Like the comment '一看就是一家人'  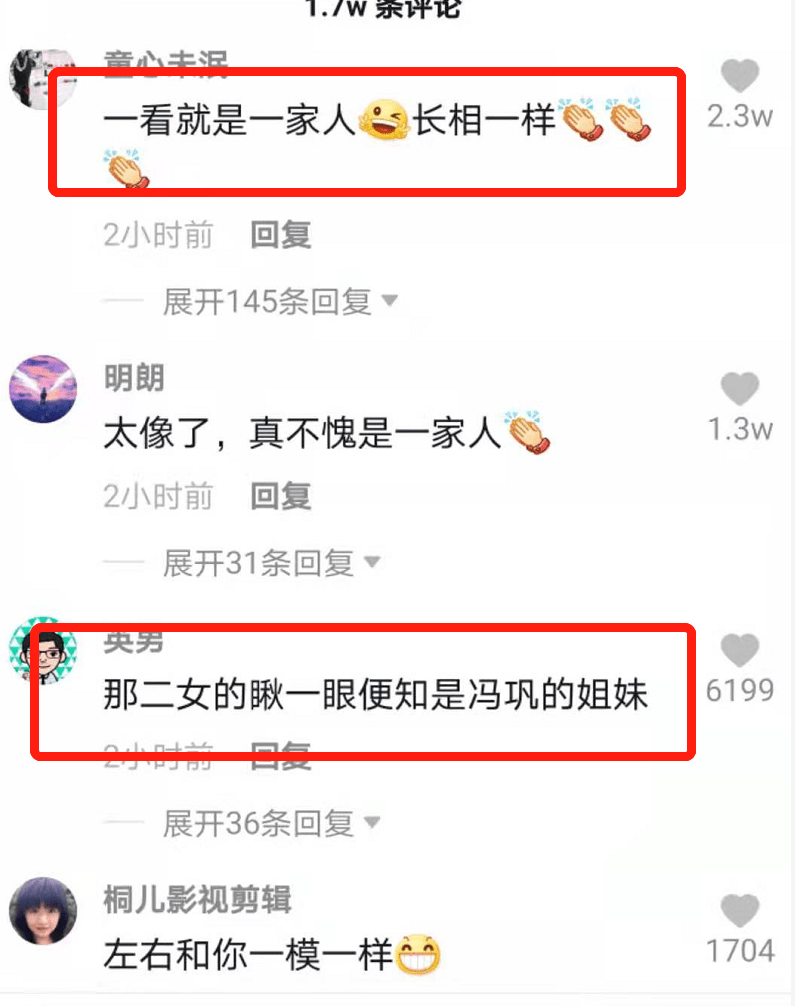coord(740,77)
